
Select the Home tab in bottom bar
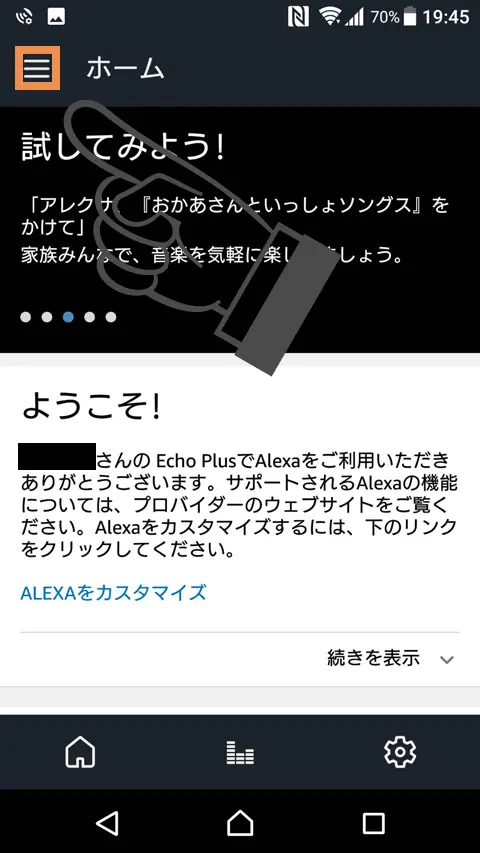(80, 752)
